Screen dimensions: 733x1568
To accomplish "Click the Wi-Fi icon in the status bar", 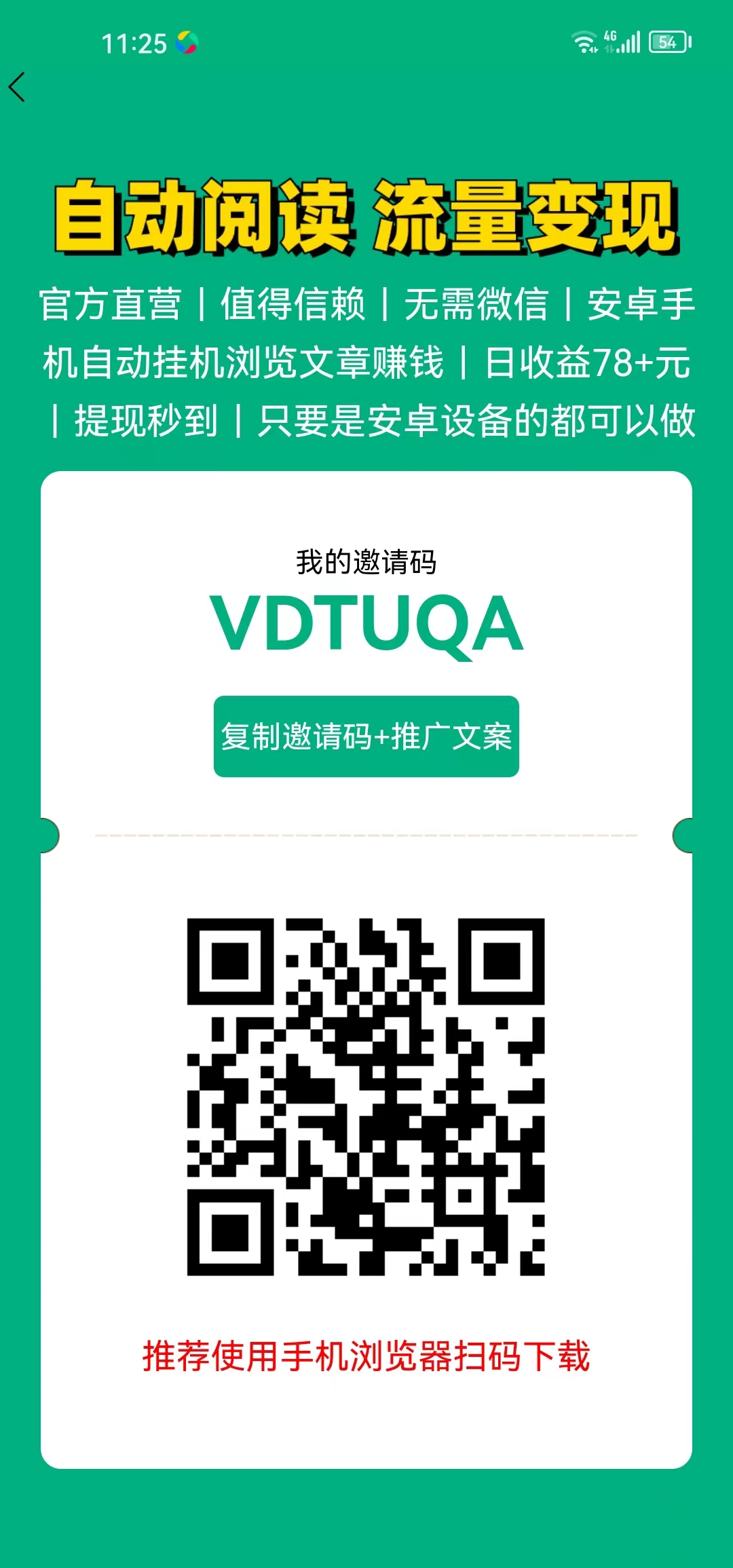I will click(x=584, y=41).
